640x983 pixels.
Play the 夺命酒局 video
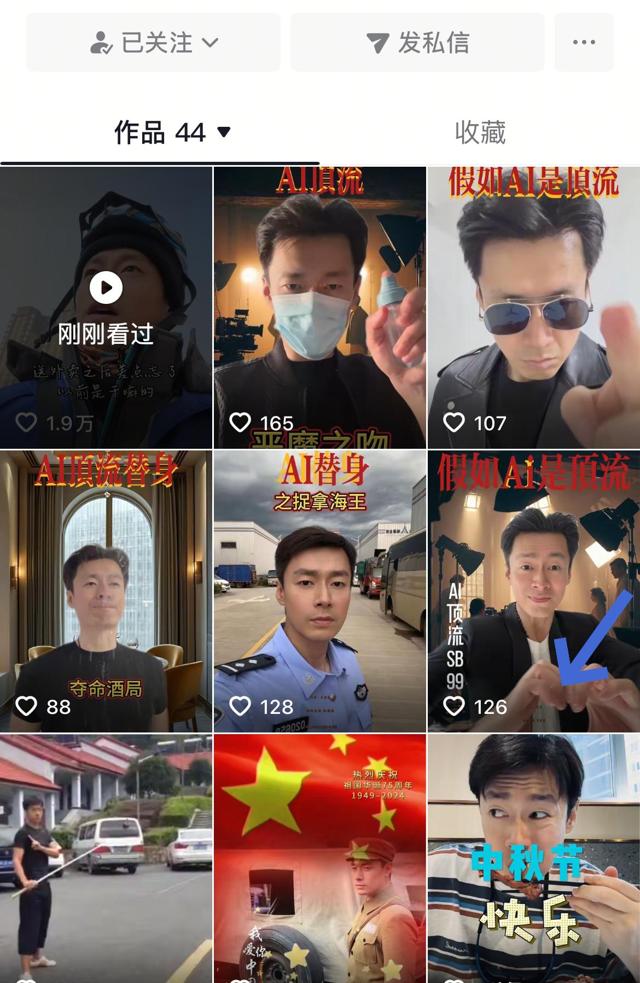(106, 590)
